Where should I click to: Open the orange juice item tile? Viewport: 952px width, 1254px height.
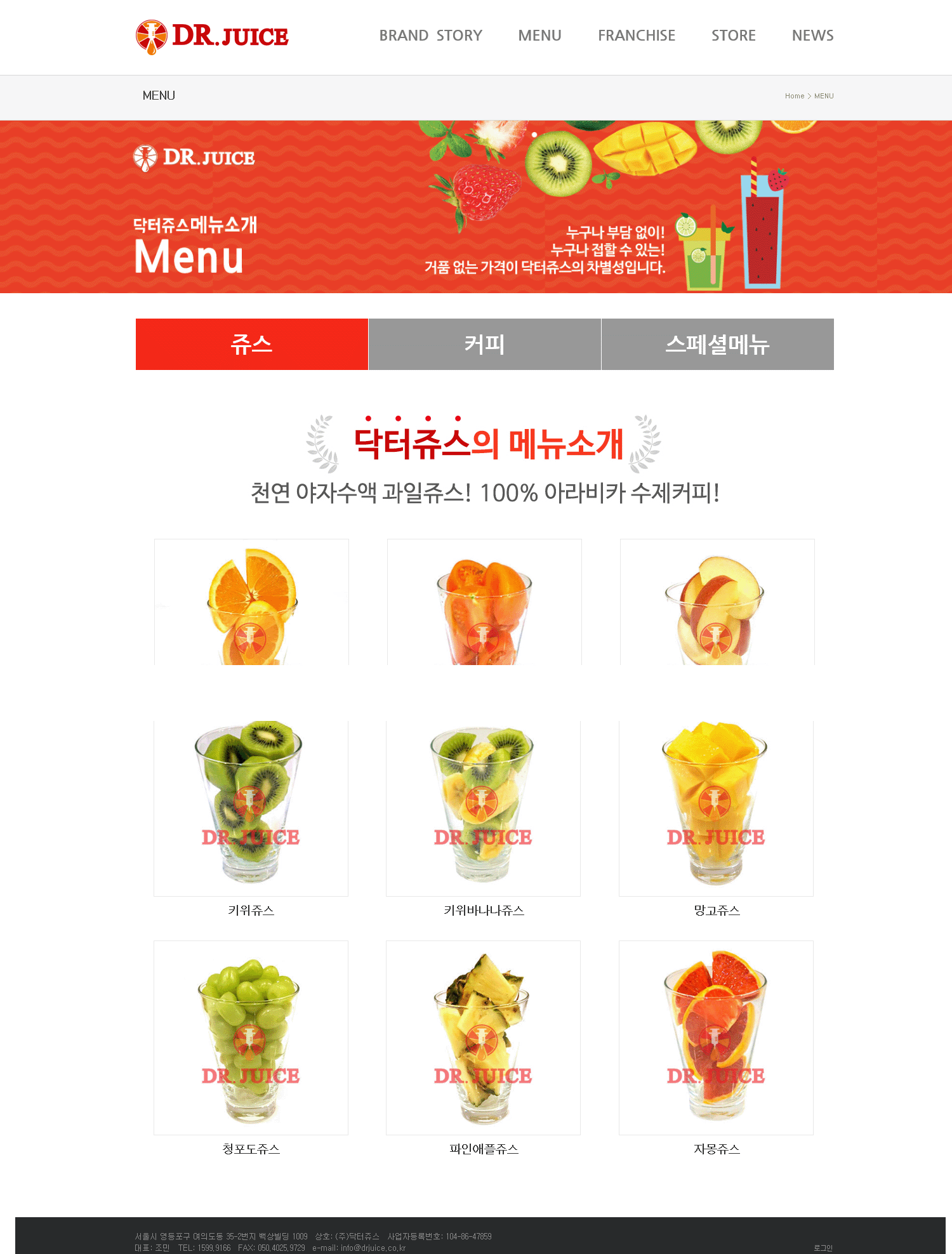tap(251, 603)
